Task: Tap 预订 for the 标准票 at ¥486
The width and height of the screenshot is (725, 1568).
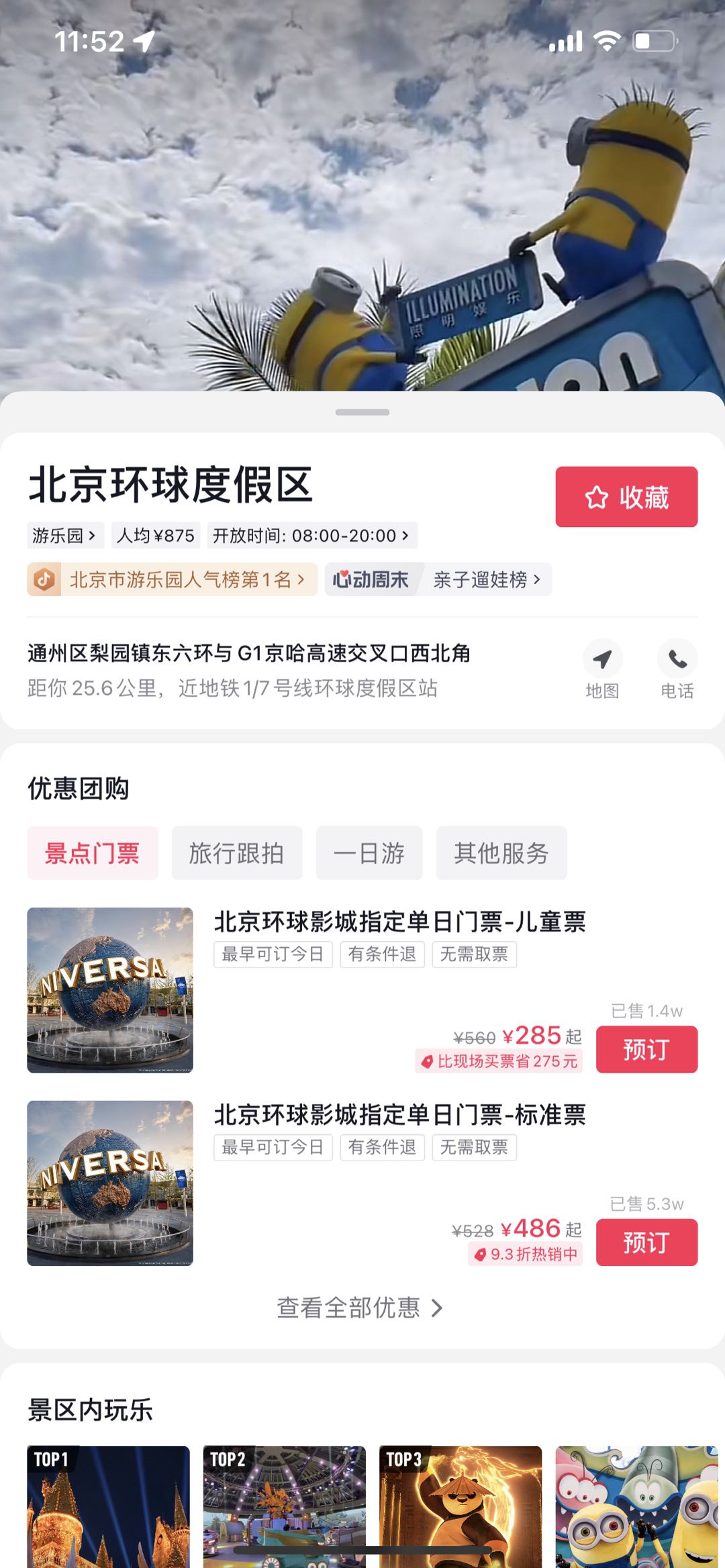Action: (646, 1242)
